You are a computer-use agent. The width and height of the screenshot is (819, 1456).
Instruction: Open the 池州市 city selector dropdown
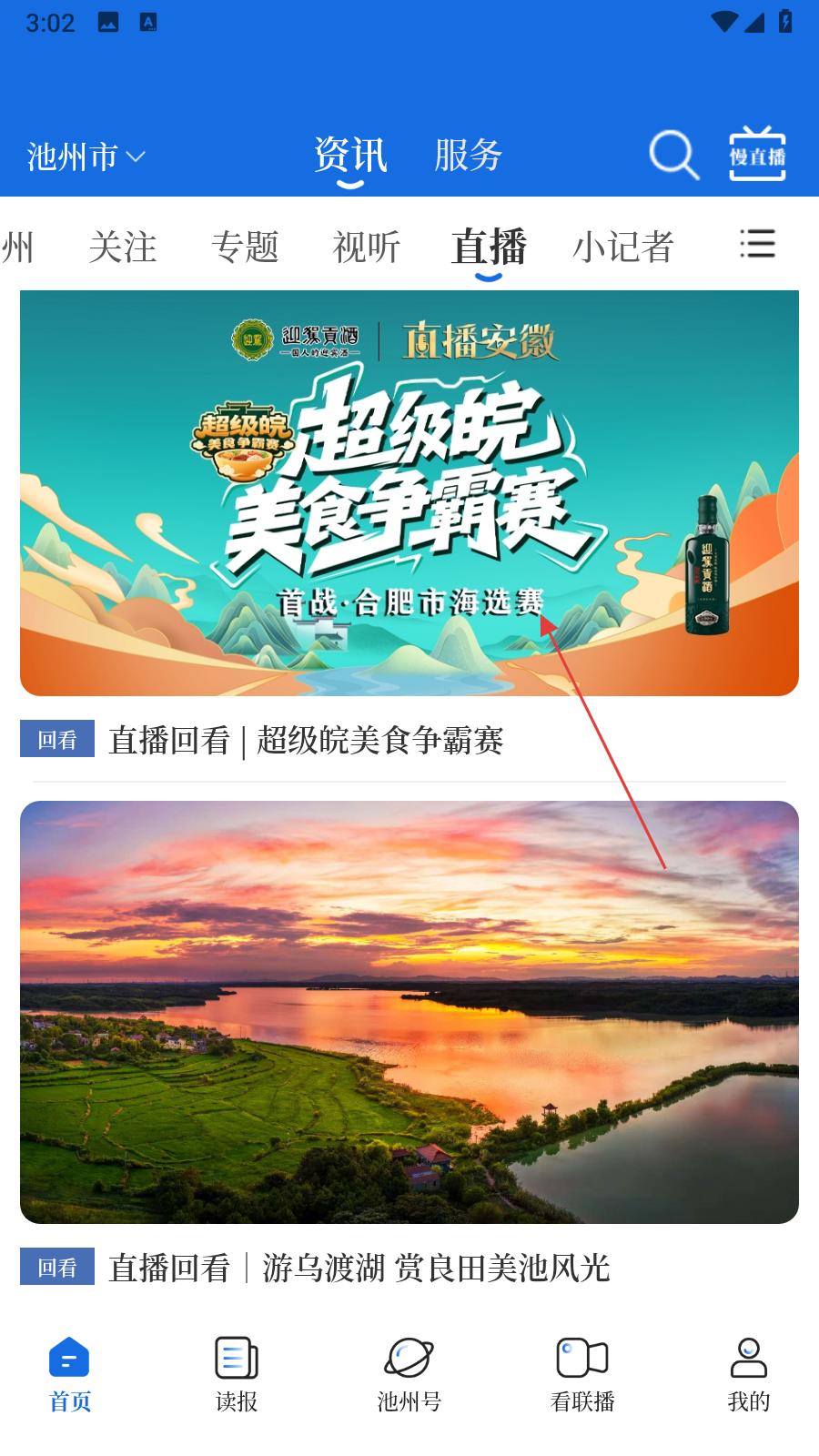coord(86,157)
